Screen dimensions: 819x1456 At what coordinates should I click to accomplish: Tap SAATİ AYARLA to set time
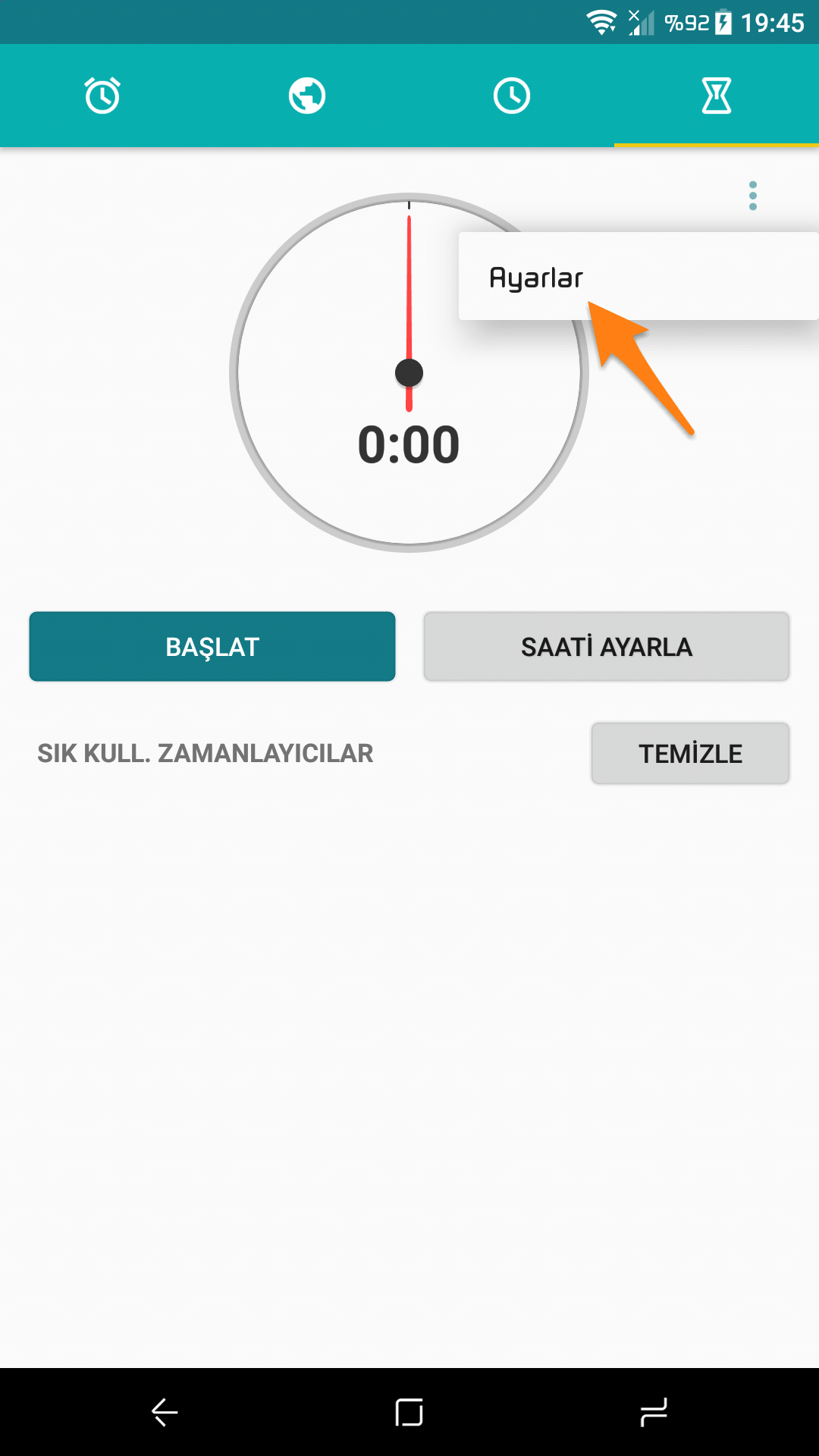pos(607,647)
